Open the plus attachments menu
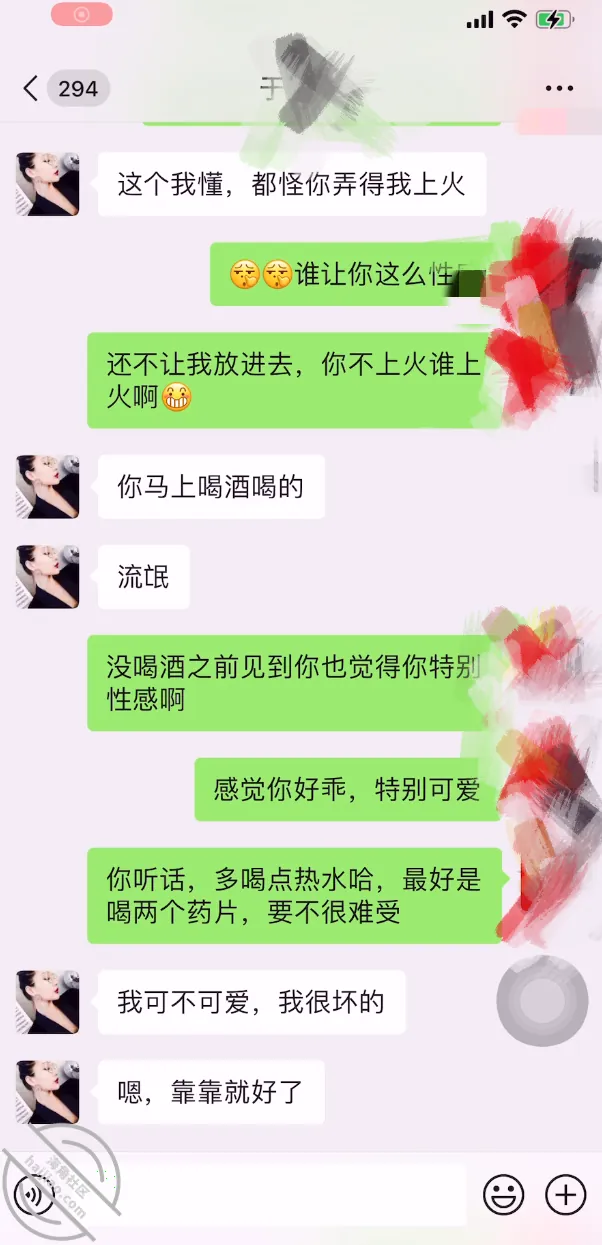 (565, 1194)
